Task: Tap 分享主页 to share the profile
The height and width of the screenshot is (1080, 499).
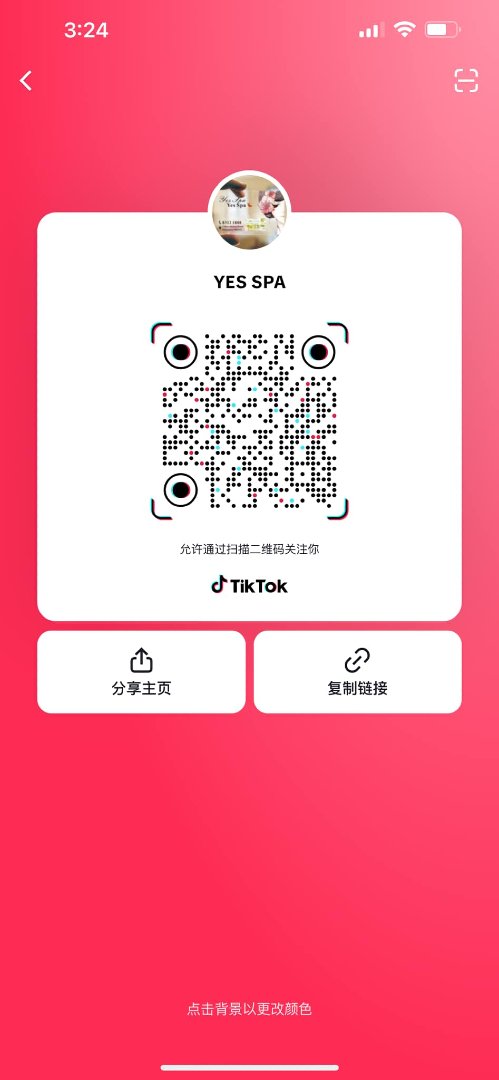Action: tap(141, 672)
